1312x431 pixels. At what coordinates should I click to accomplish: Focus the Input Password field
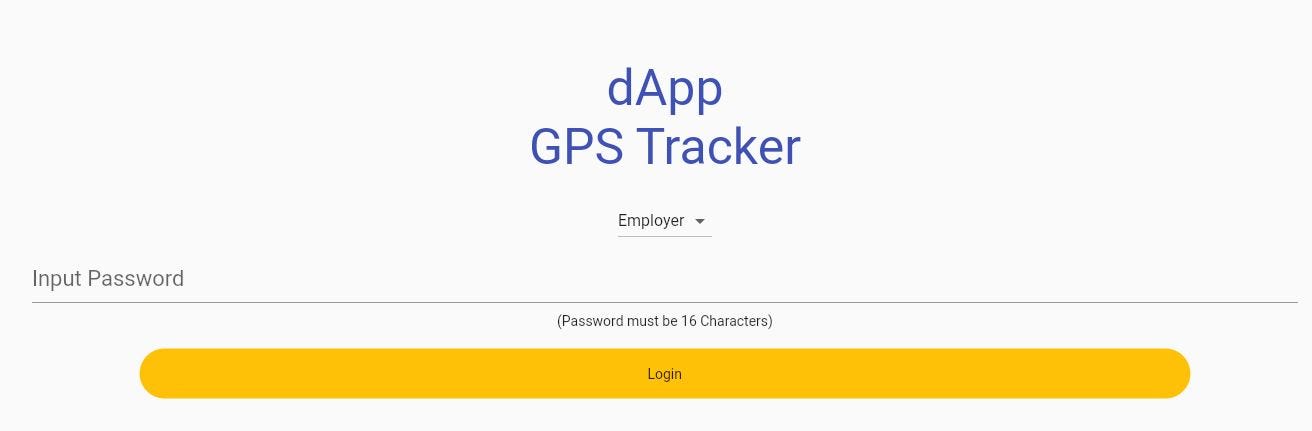coord(664,279)
